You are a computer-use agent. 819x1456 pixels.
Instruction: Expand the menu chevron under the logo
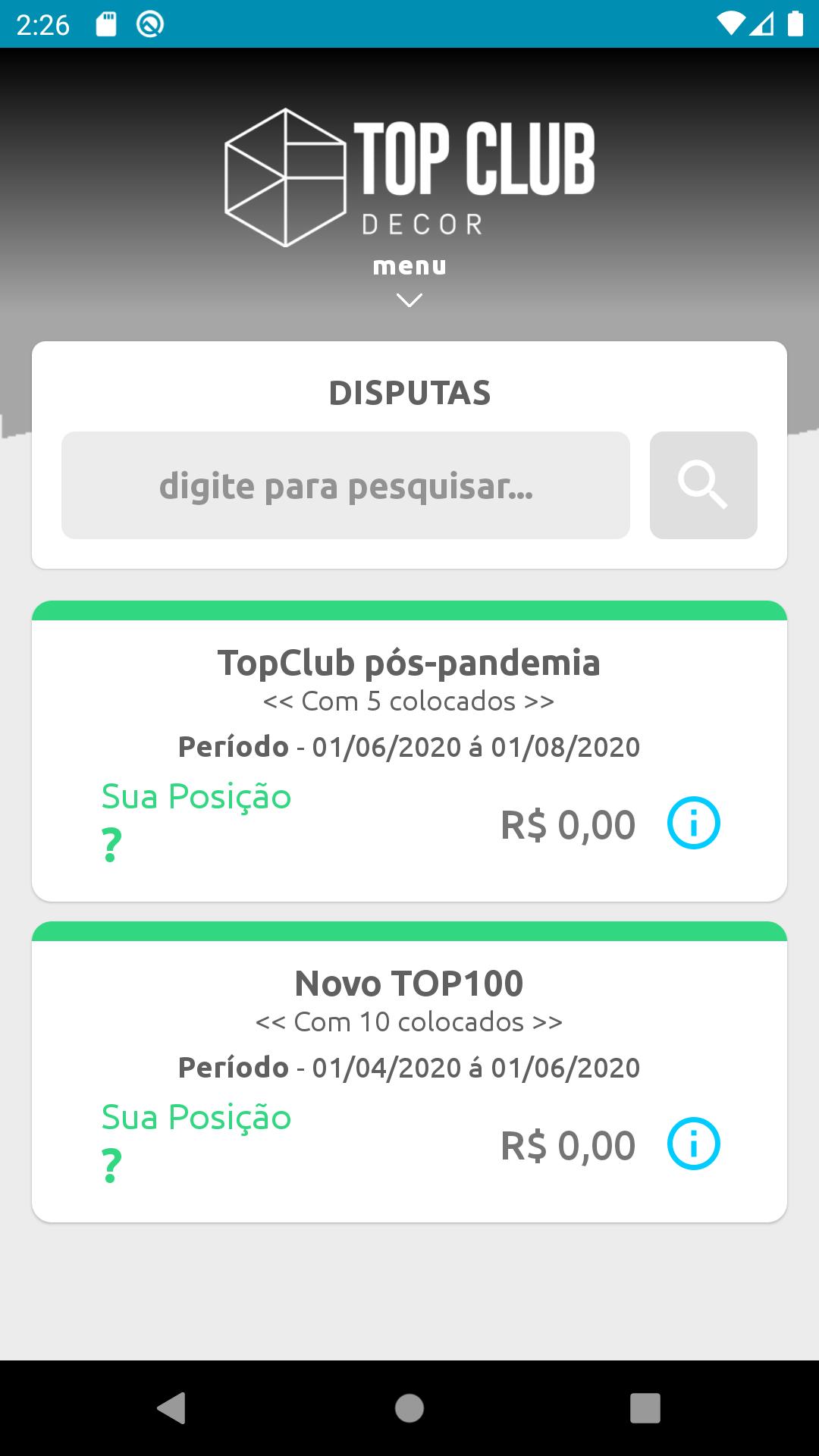point(409,301)
